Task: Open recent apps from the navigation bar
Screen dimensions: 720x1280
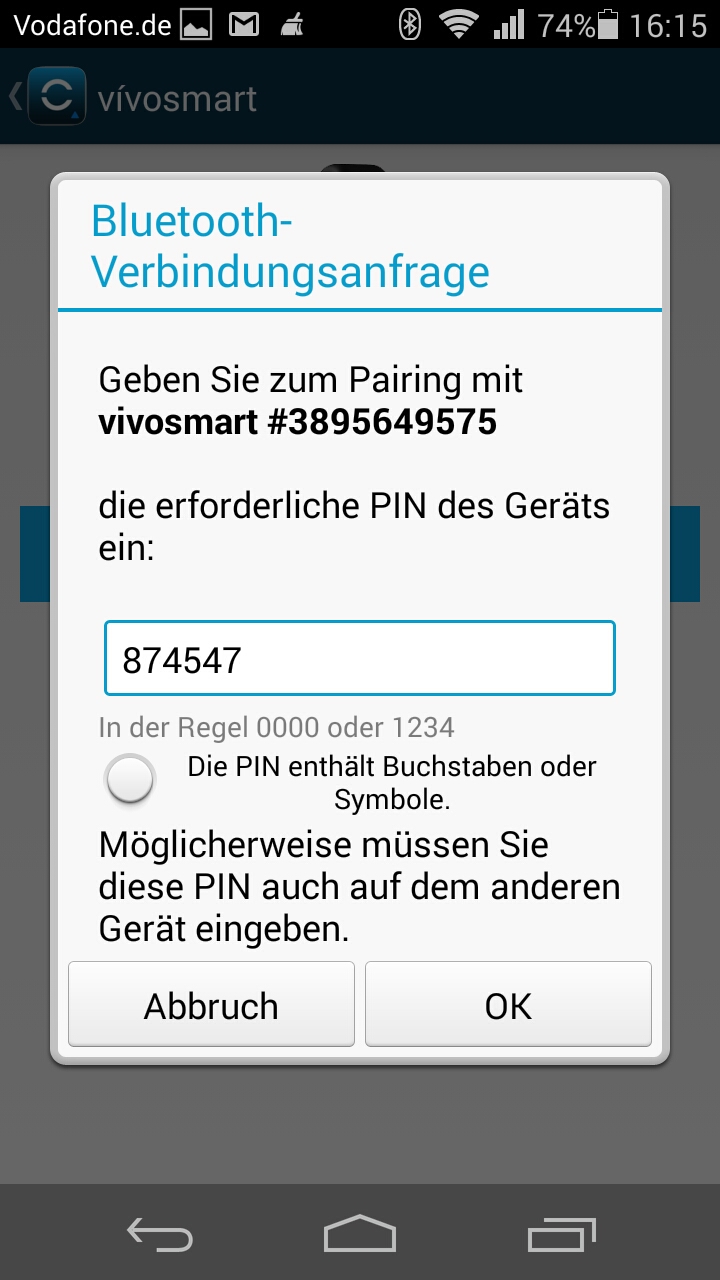Action: pyautogui.click(x=561, y=1235)
